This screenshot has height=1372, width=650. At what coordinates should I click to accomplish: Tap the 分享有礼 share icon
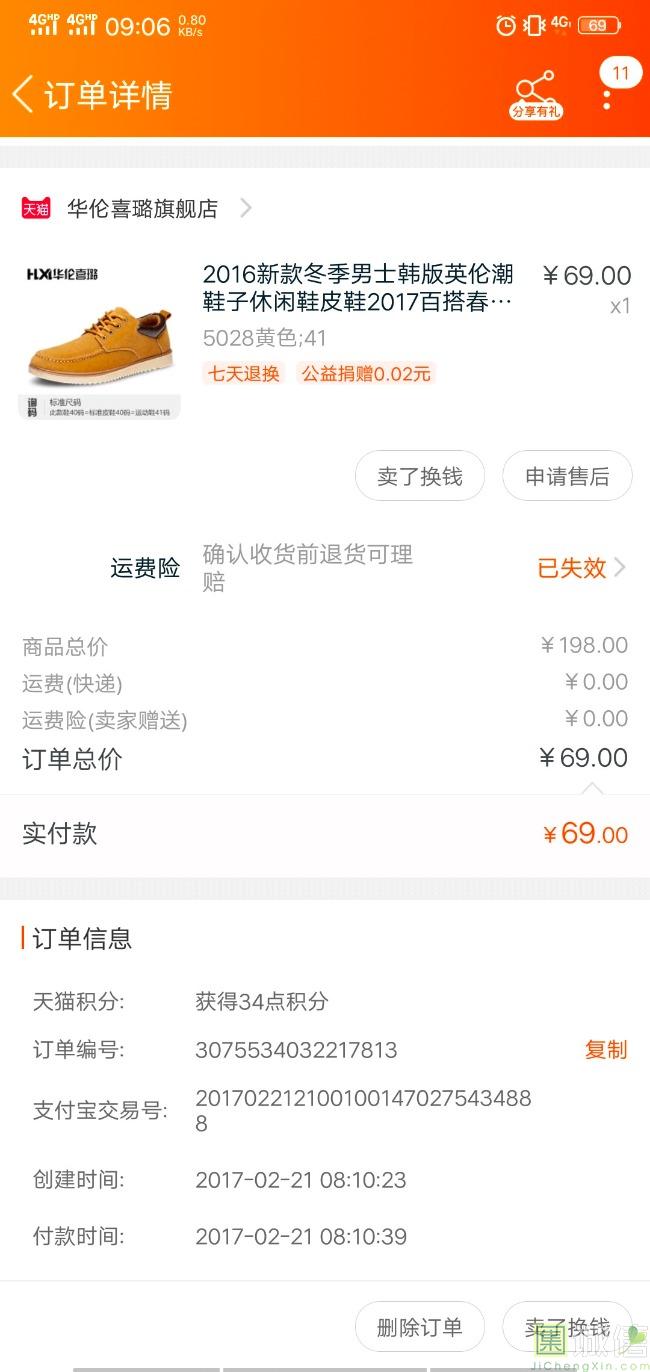[x=535, y=95]
